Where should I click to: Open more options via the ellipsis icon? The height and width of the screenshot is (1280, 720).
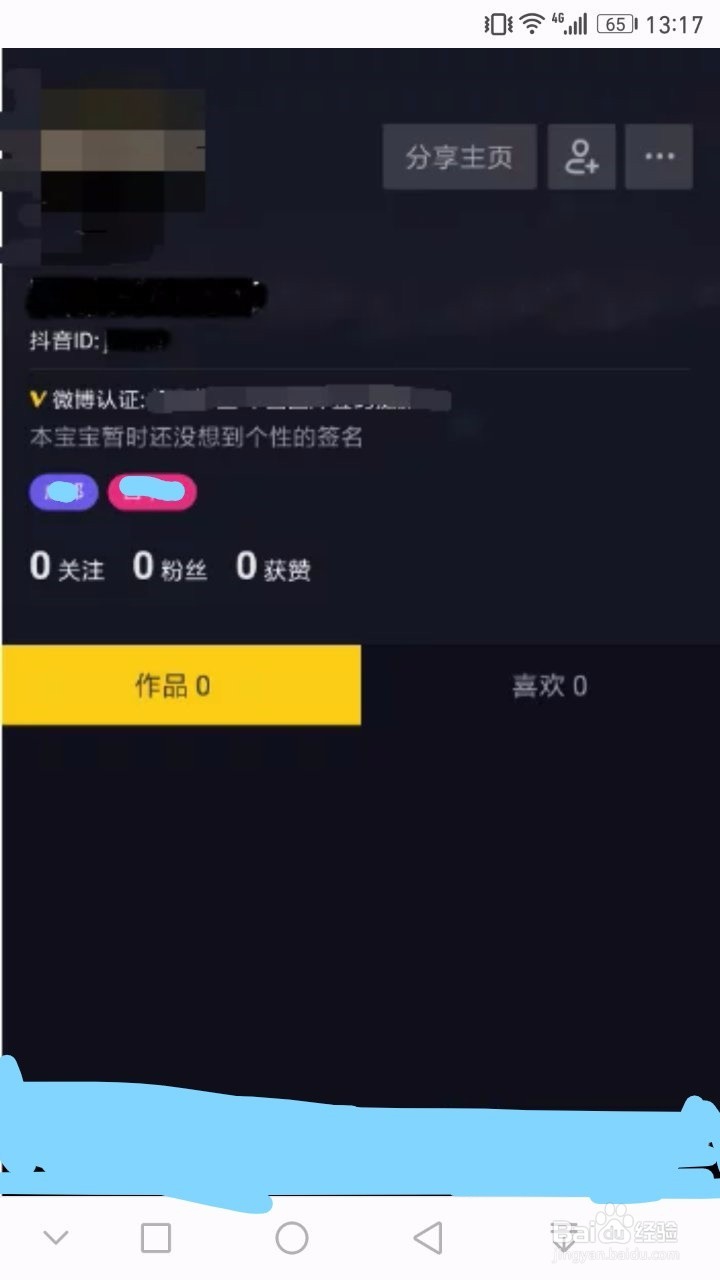[x=659, y=157]
